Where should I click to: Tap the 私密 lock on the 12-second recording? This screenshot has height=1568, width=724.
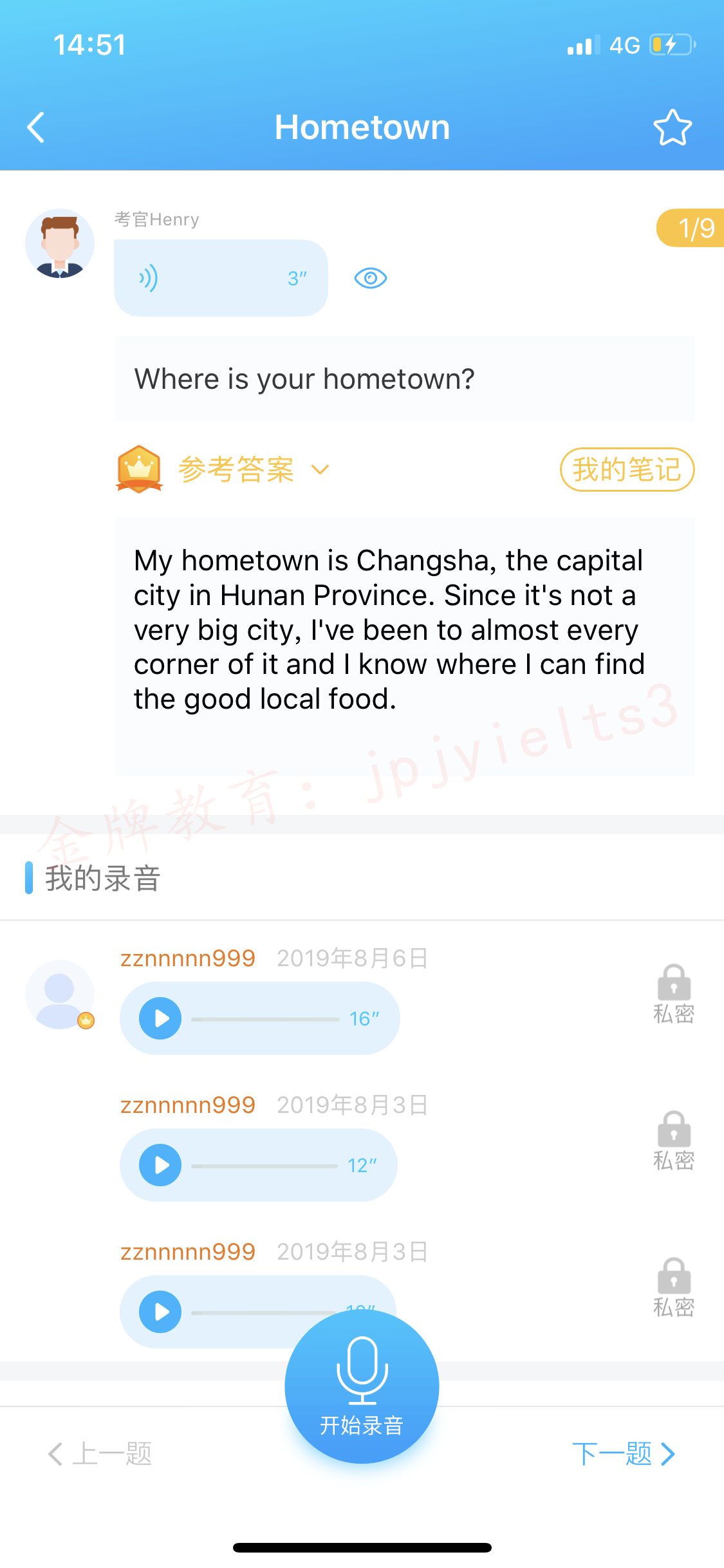[x=674, y=1141]
